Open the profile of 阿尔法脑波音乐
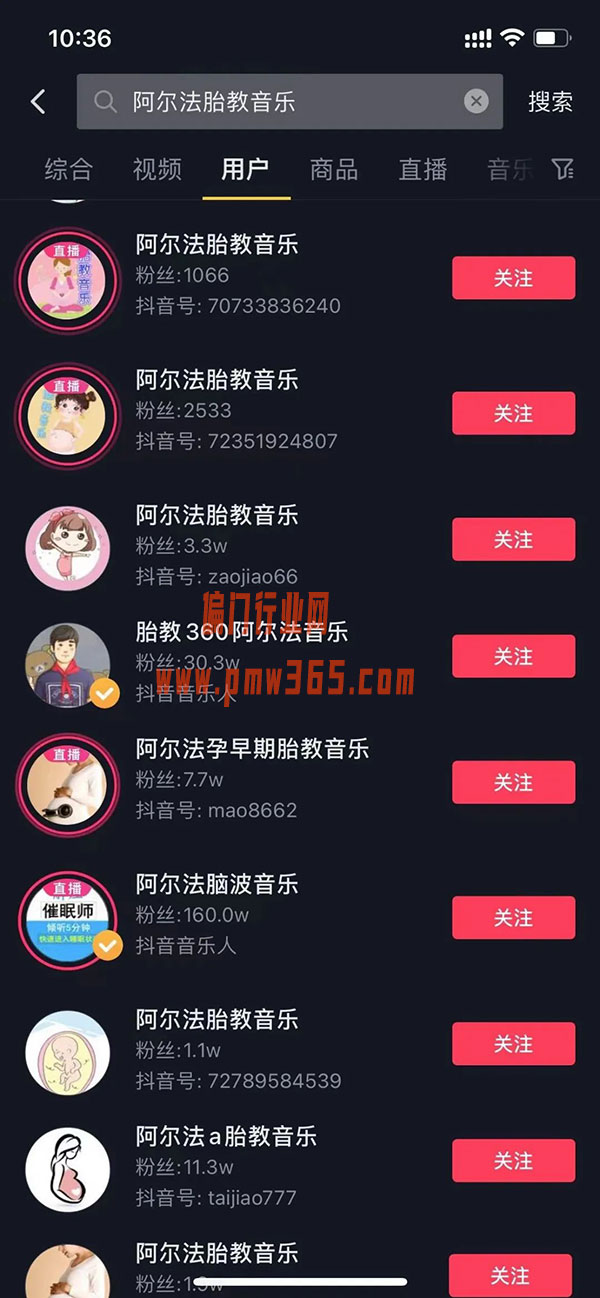The image size is (600, 1298). (x=216, y=884)
